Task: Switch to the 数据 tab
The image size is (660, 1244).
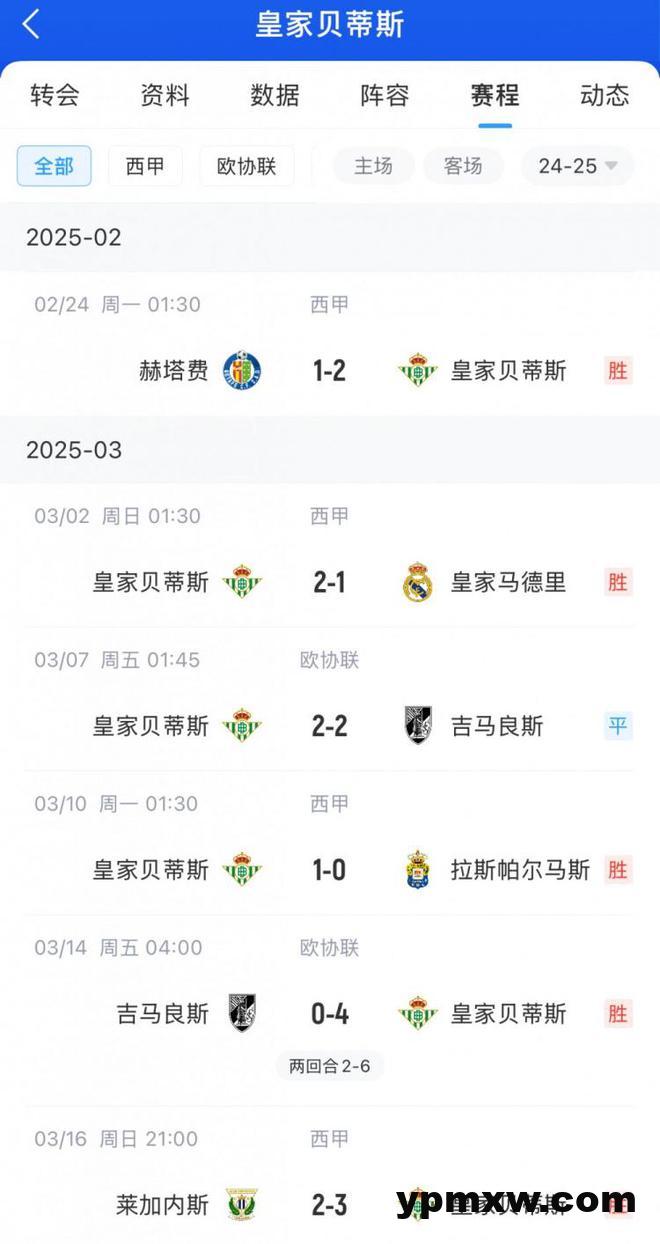Action: [x=275, y=95]
